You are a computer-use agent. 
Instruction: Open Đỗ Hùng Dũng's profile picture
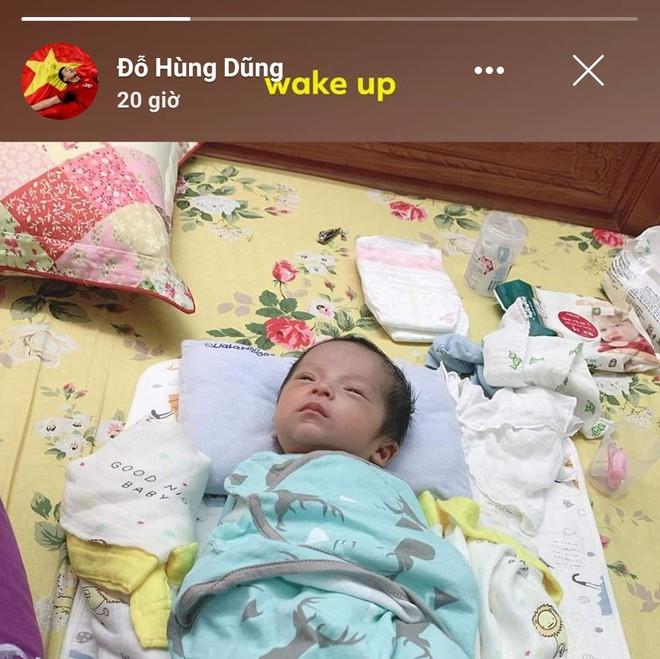click(x=60, y=81)
